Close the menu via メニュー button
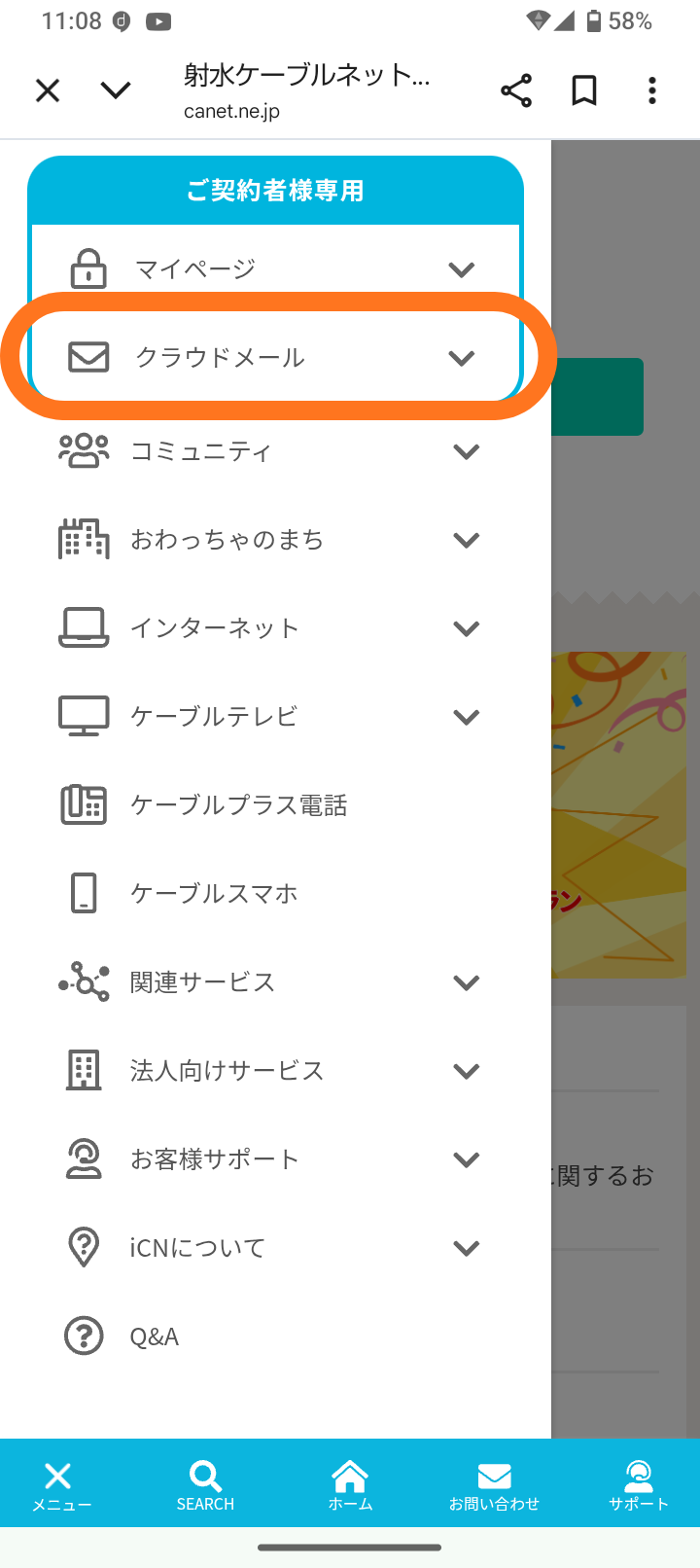The height and width of the screenshot is (1568, 700). (60, 1484)
